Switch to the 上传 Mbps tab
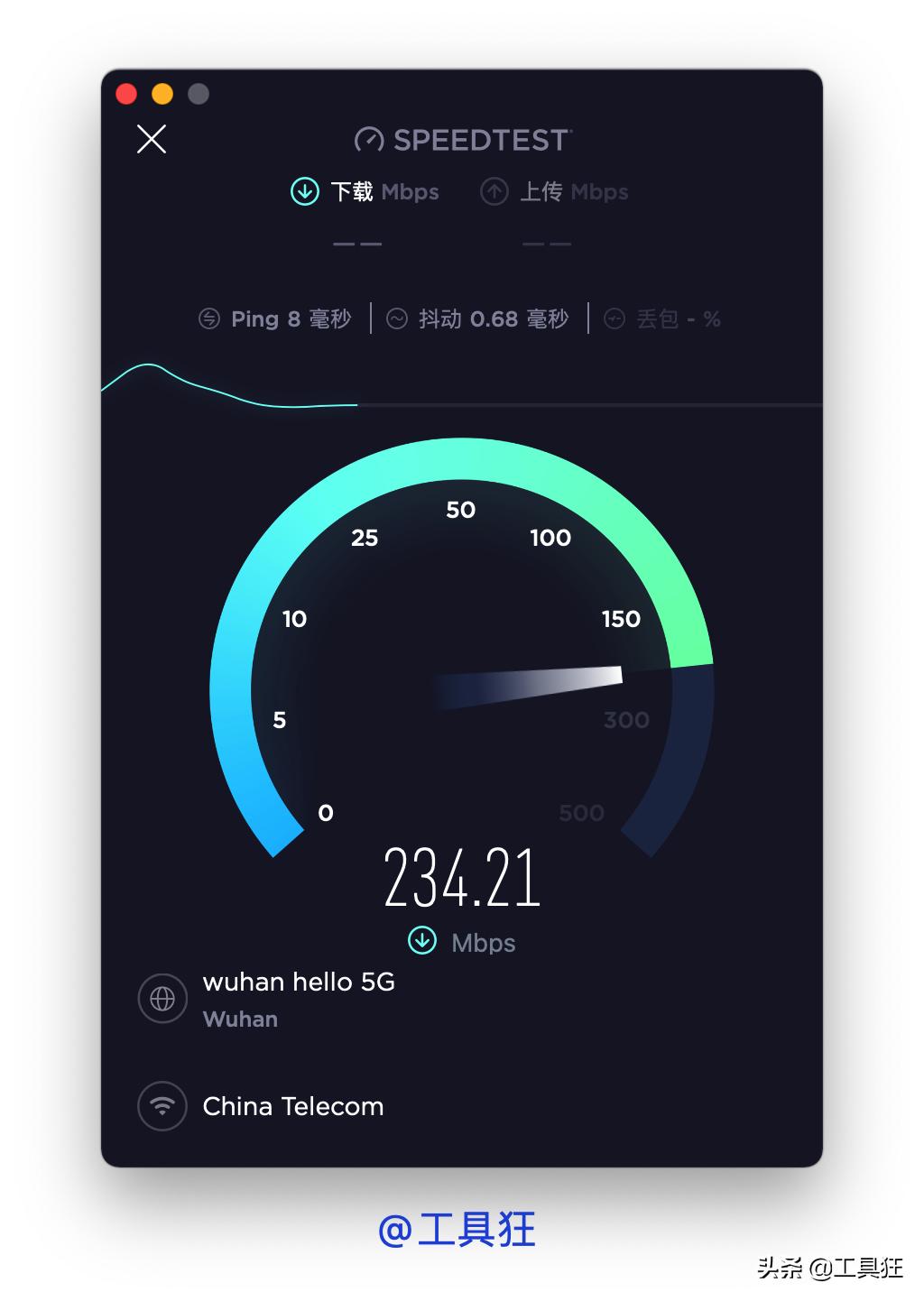This screenshot has width=924, height=1301. (x=555, y=191)
